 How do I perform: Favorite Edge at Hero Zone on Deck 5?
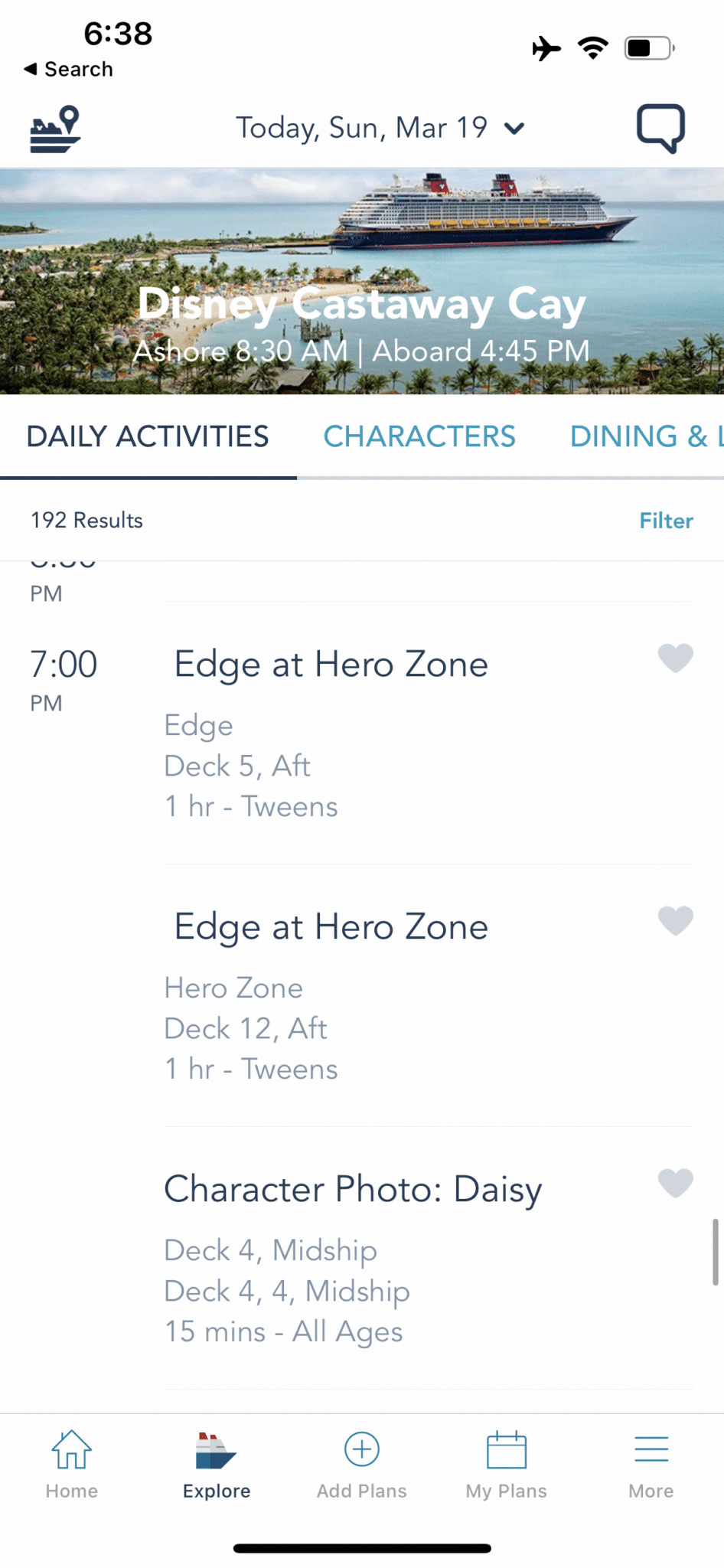point(676,658)
